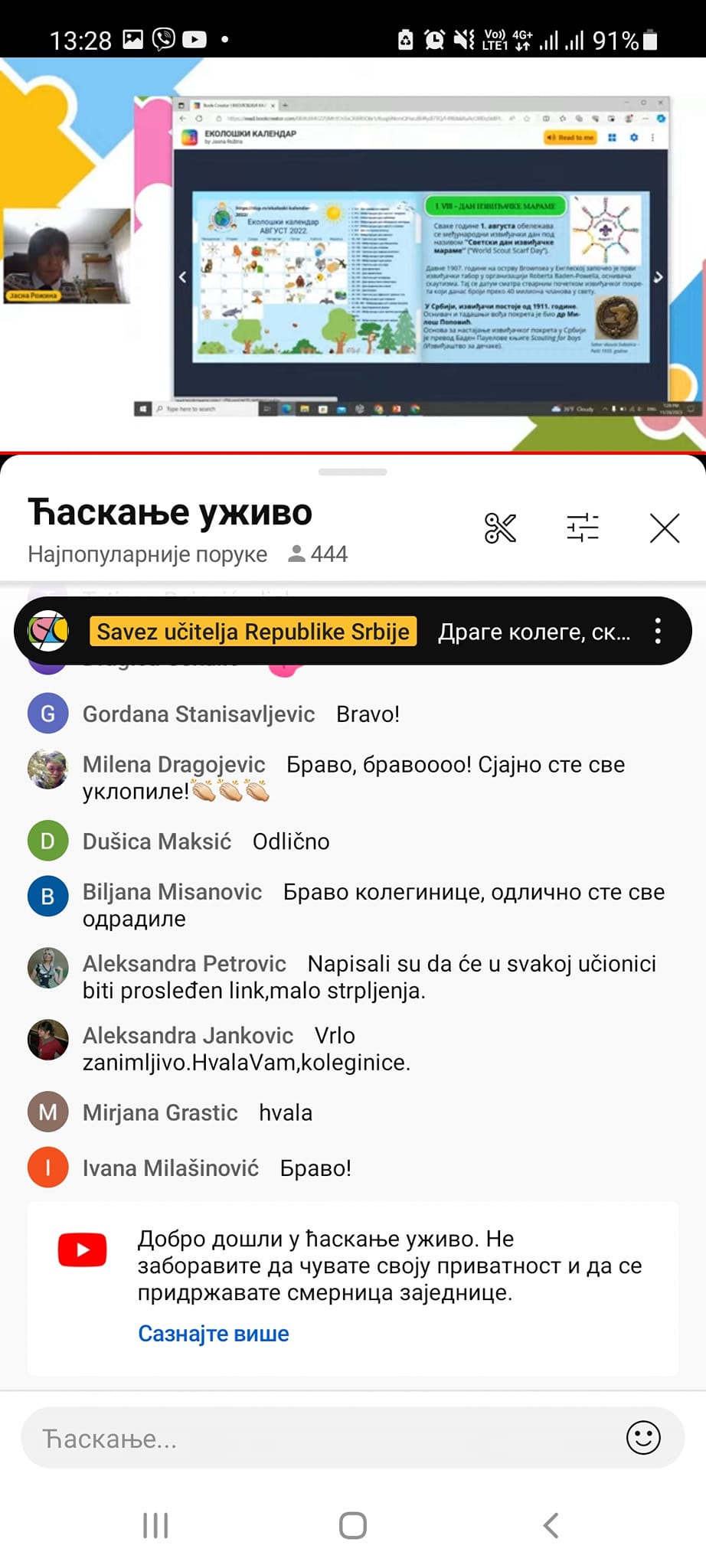Open pinned message overflow menu

658,631
